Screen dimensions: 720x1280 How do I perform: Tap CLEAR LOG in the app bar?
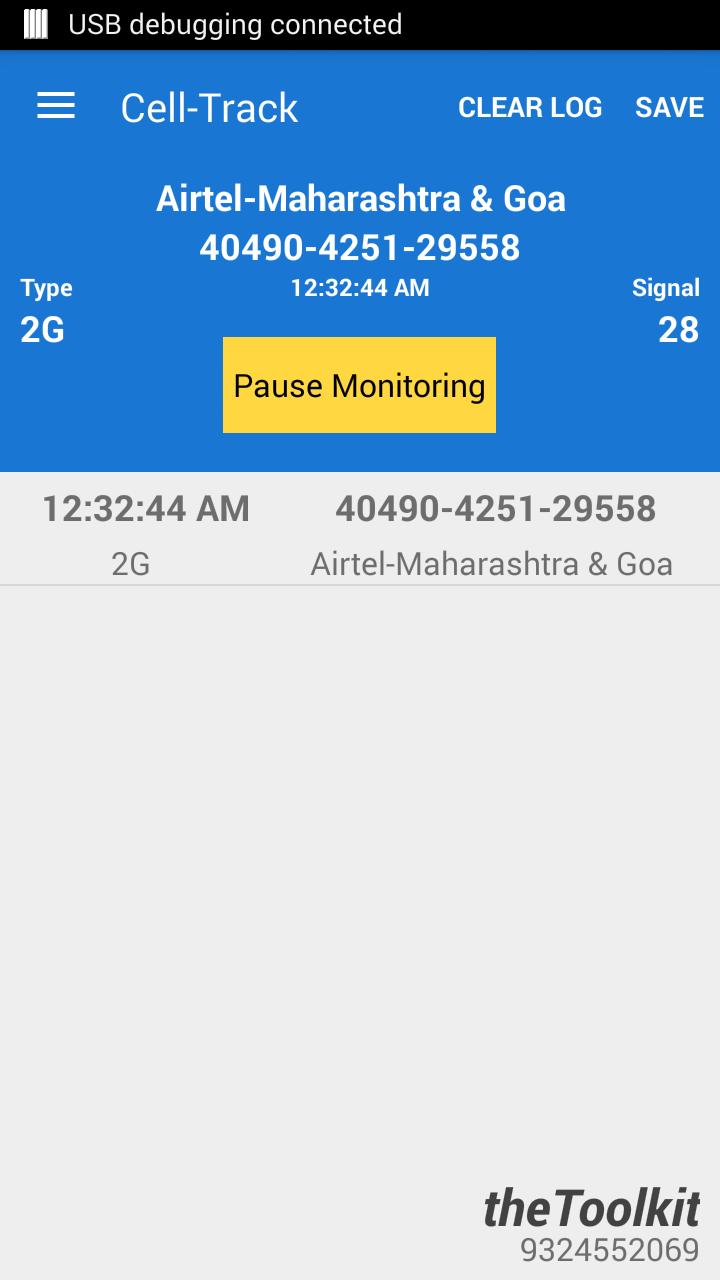(x=529, y=108)
